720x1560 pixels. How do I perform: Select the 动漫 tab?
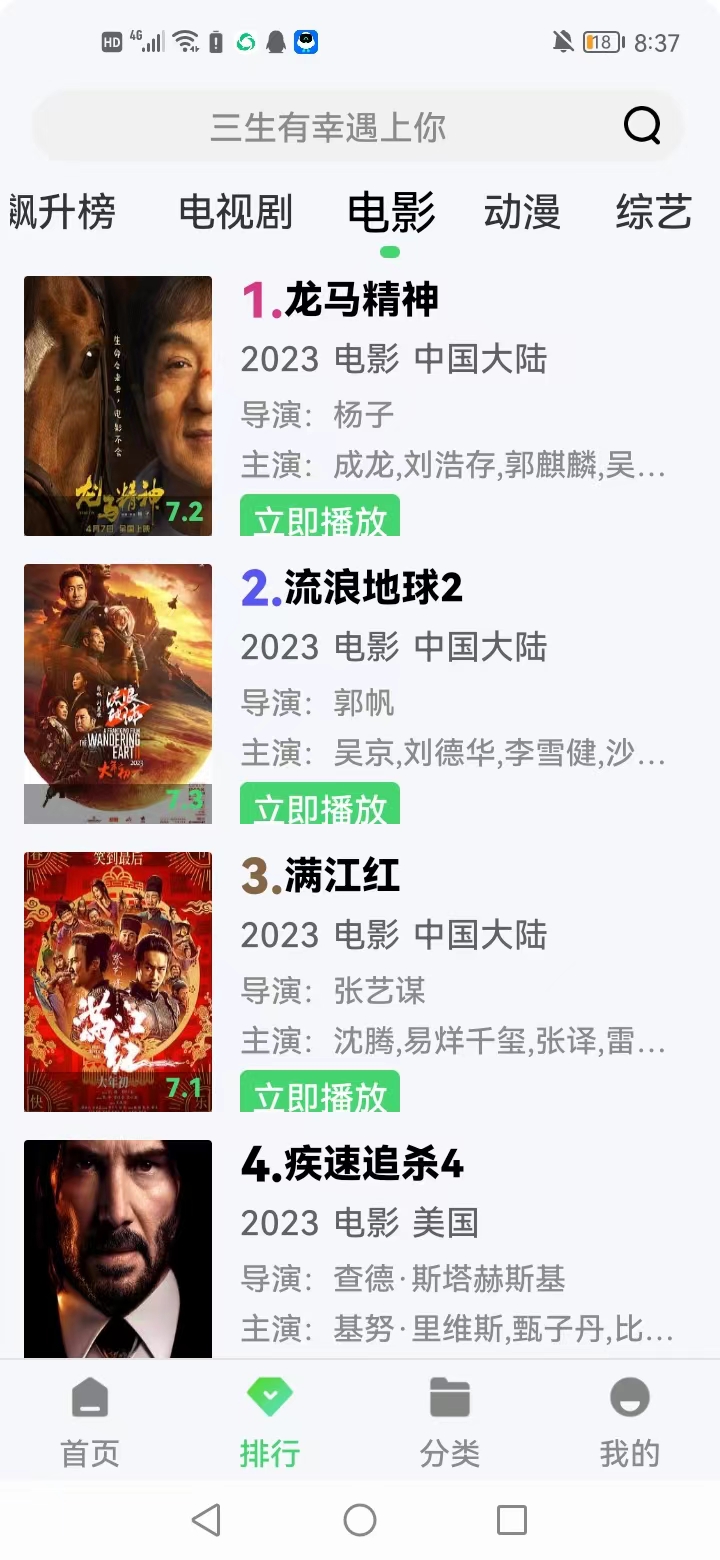(522, 212)
